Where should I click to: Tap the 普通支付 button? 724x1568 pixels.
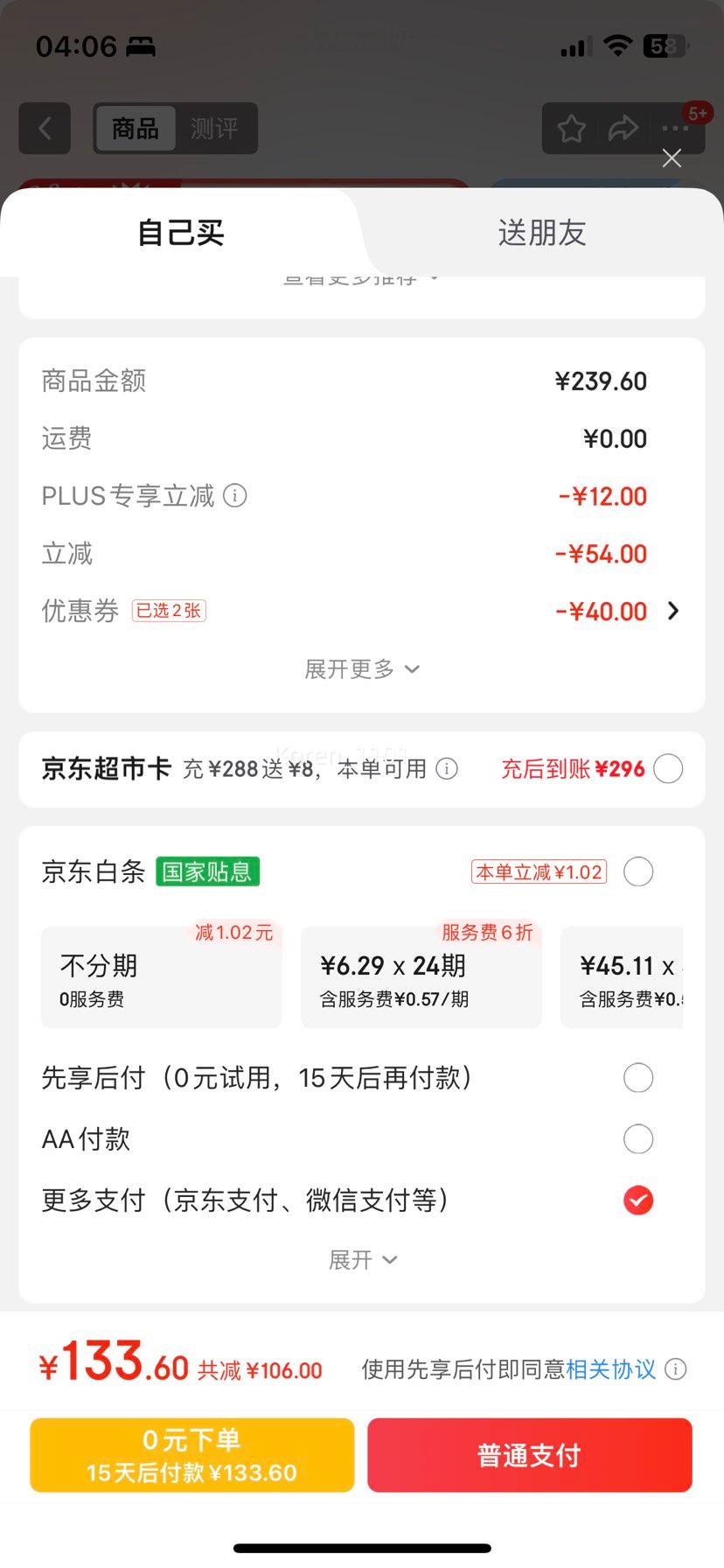coord(530,1455)
